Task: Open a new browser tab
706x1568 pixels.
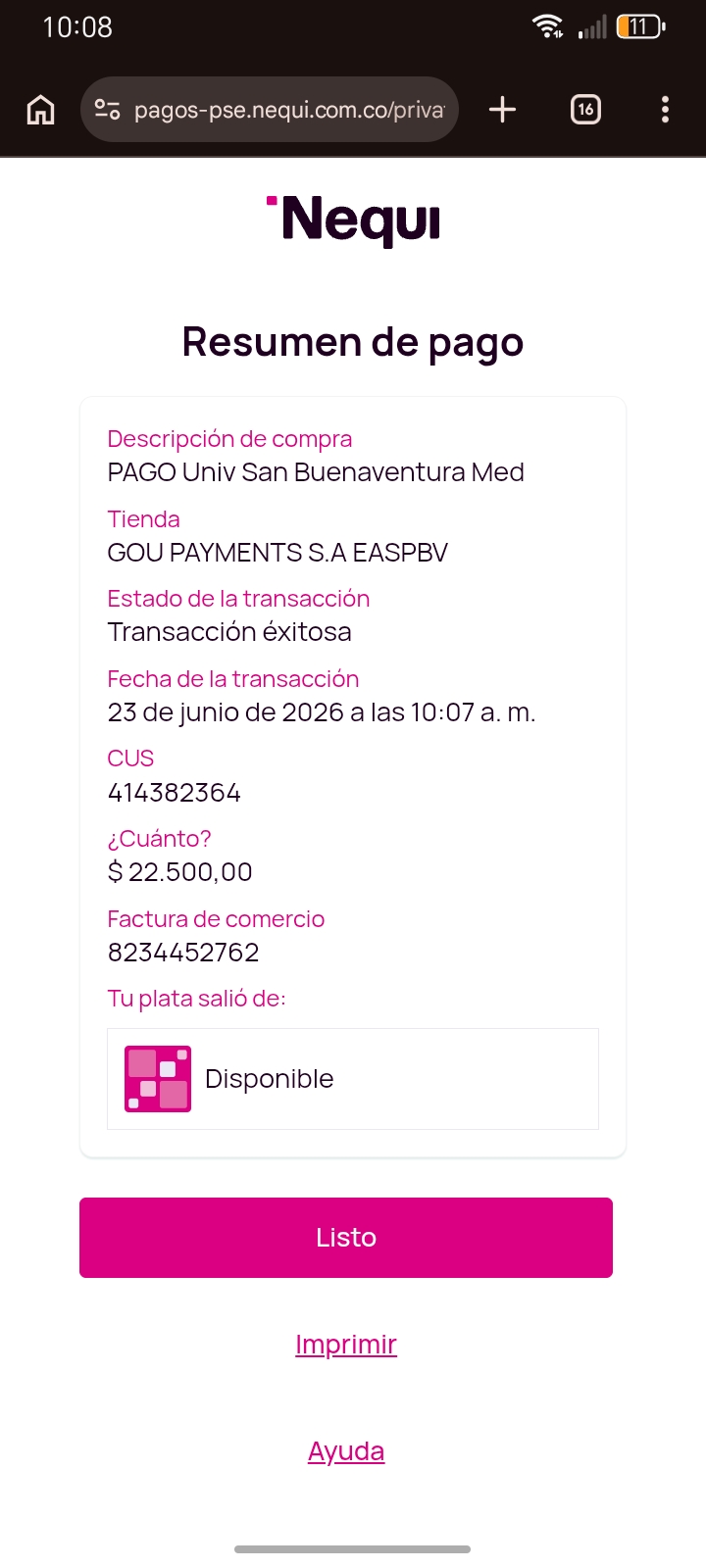Action: (502, 110)
